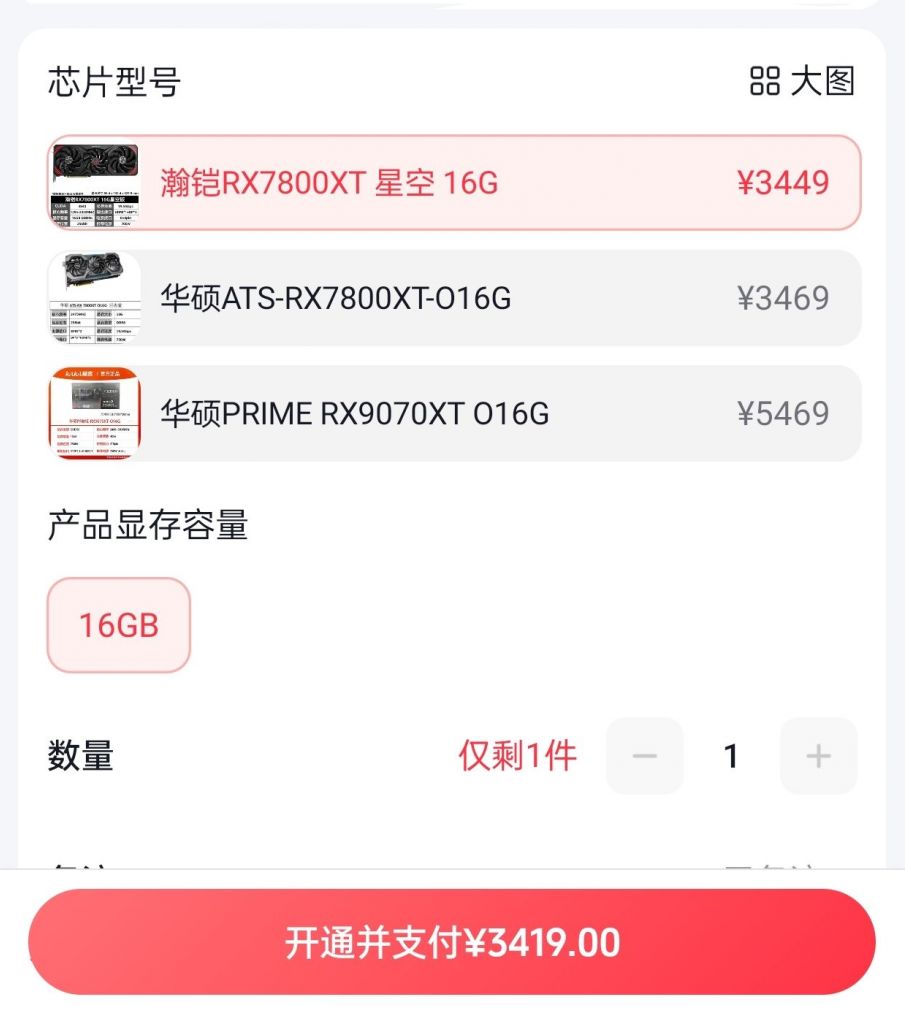Tap the 仅剩1件 stock warning text
This screenshot has width=905, height=1024.
[x=516, y=757]
